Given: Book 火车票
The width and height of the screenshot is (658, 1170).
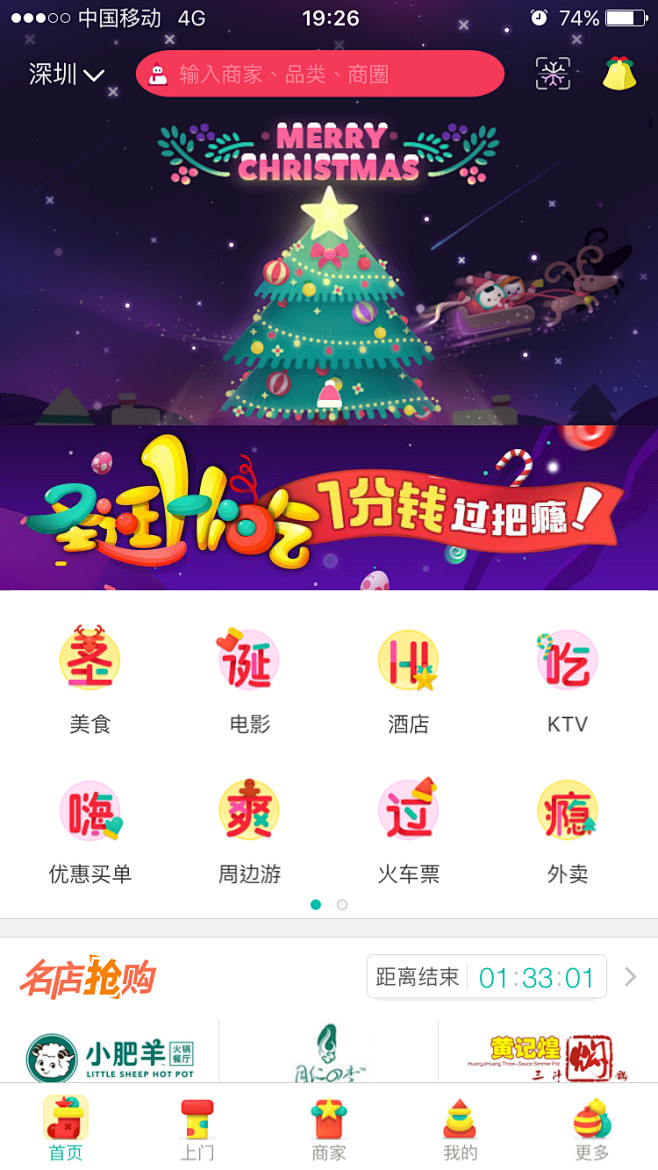Looking at the screenshot, I should [x=408, y=828].
